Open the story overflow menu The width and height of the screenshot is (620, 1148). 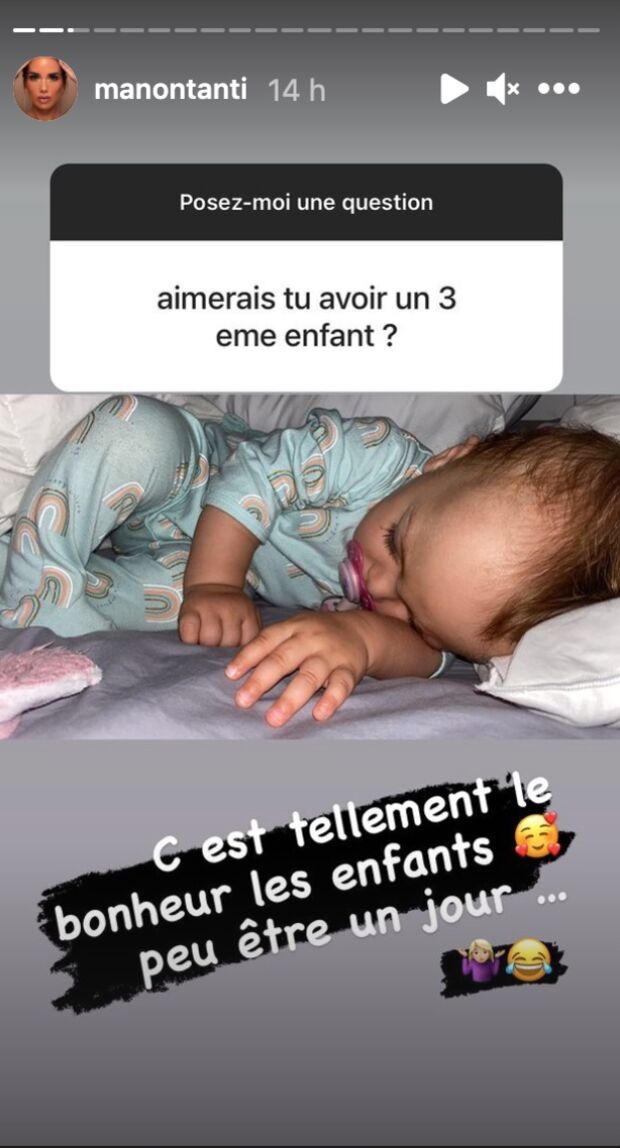click(x=558, y=89)
